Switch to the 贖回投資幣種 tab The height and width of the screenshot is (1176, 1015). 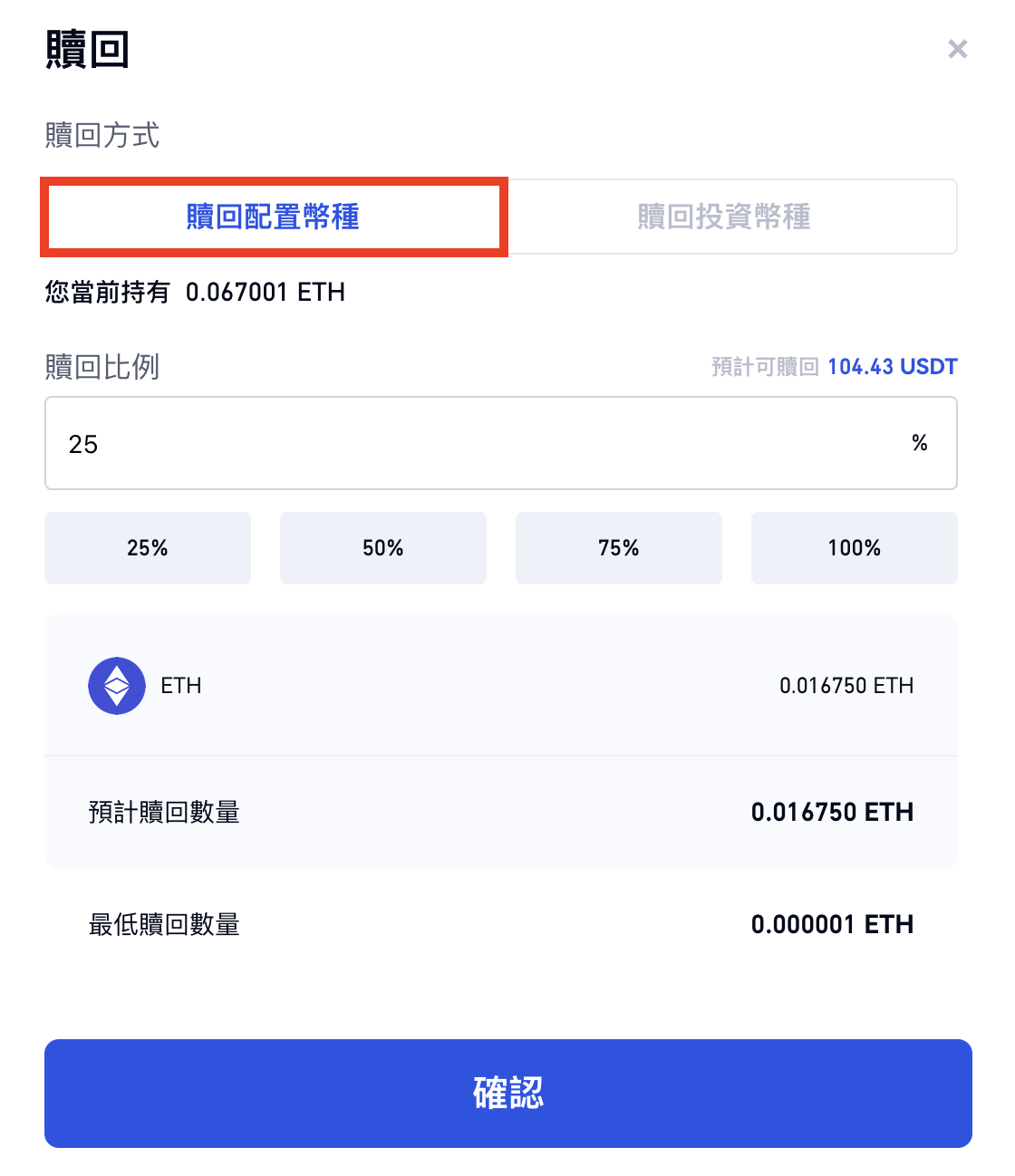coord(724,217)
